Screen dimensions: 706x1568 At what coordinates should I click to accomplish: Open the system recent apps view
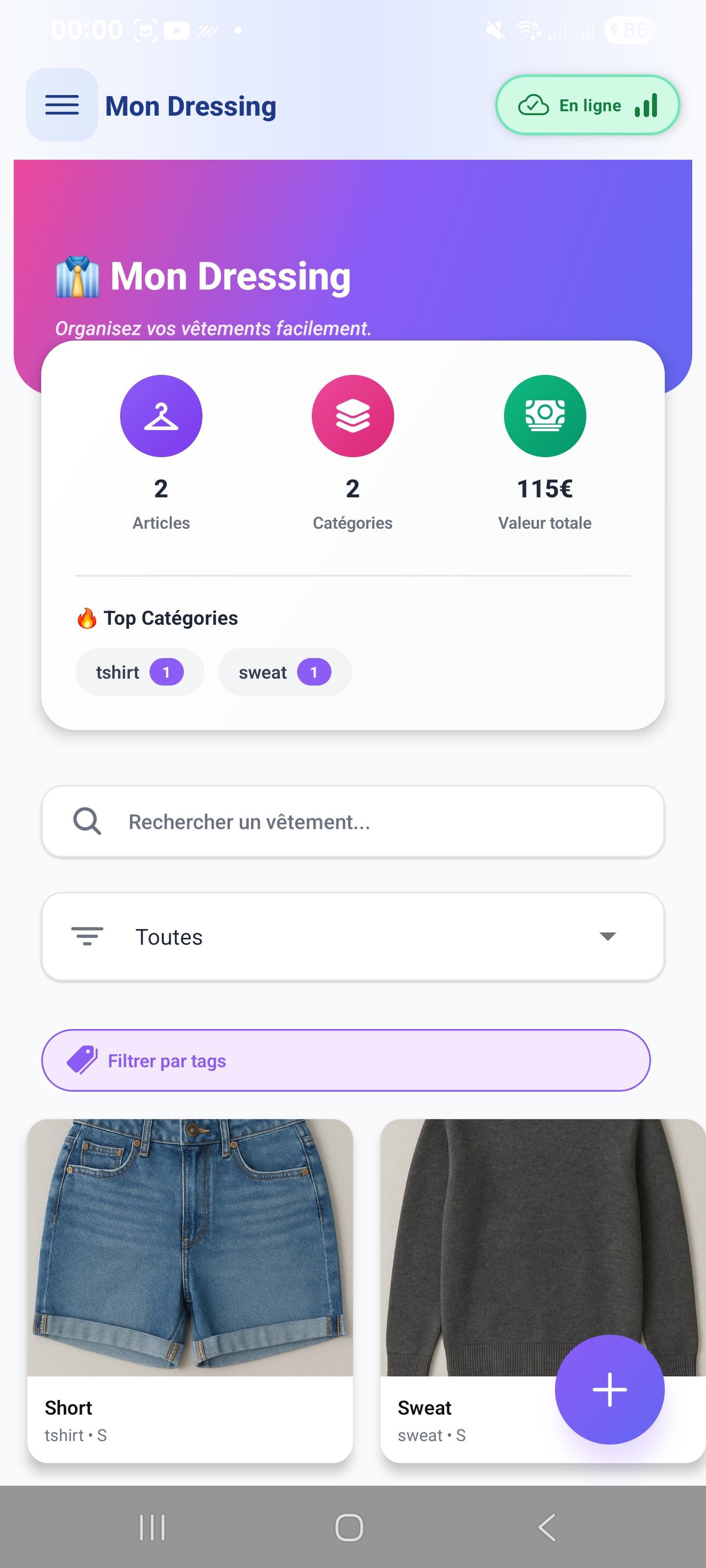pos(151,1527)
